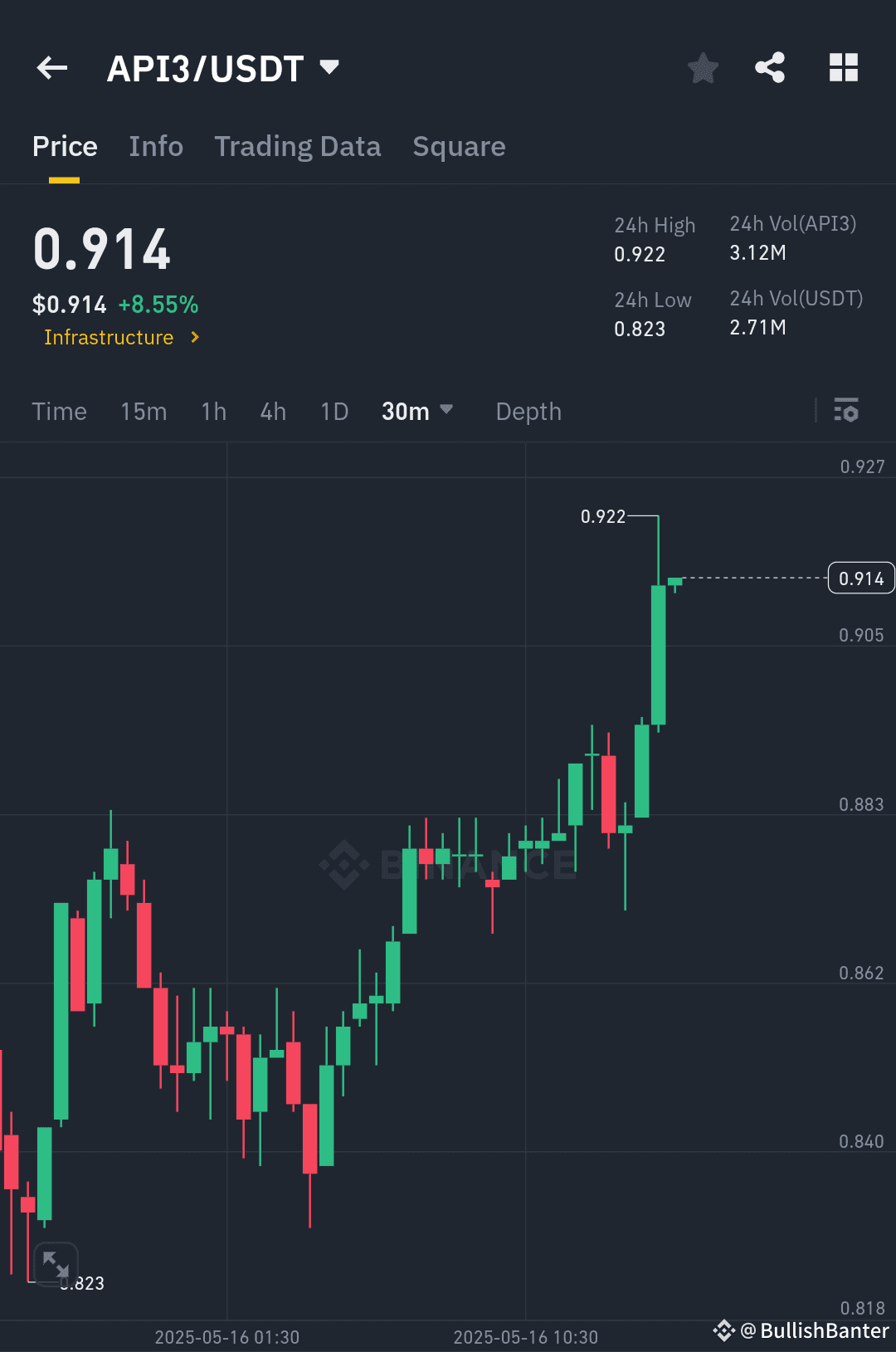Open the Infrastructure category link
This screenshot has width=896, height=1352.
[109, 337]
